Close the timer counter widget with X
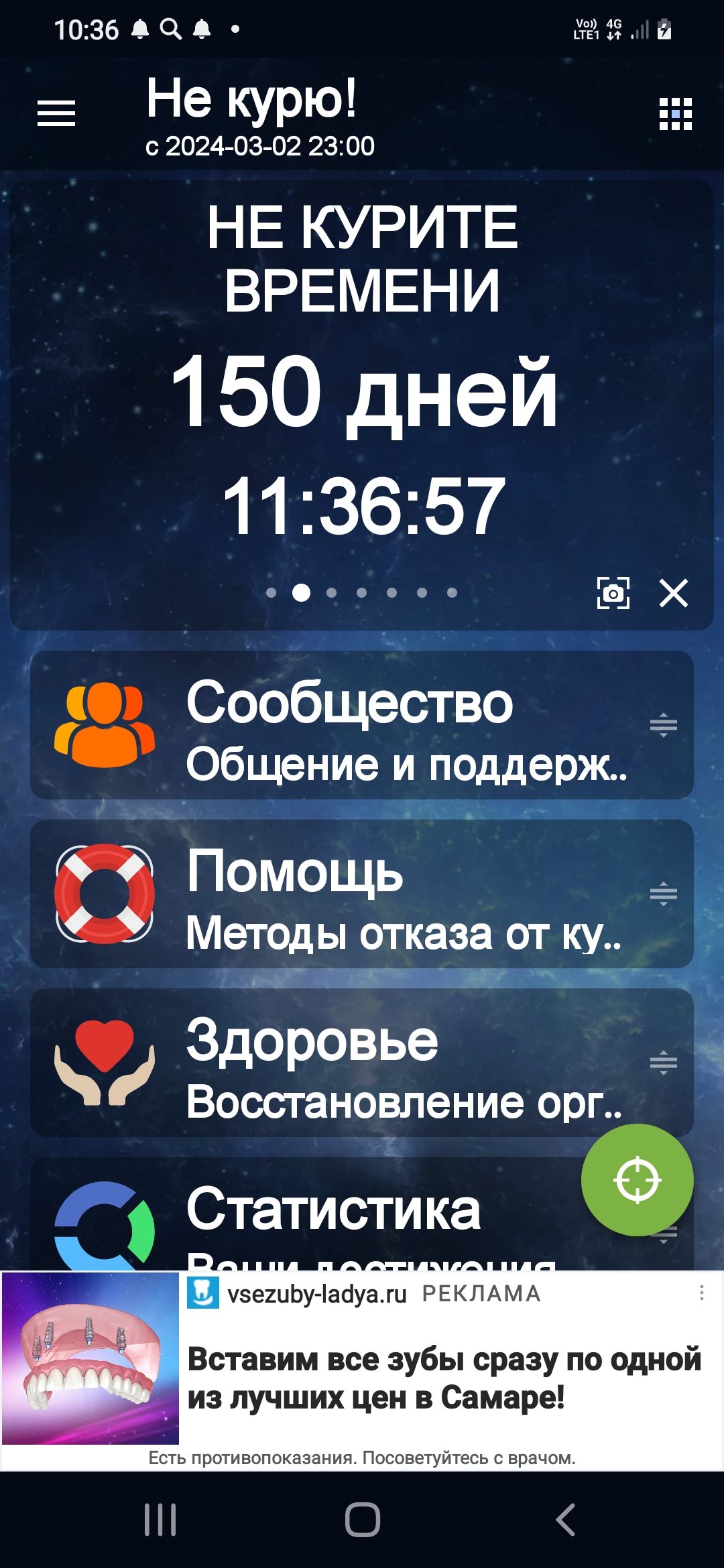Screen dimensions: 724x1568 [674, 593]
